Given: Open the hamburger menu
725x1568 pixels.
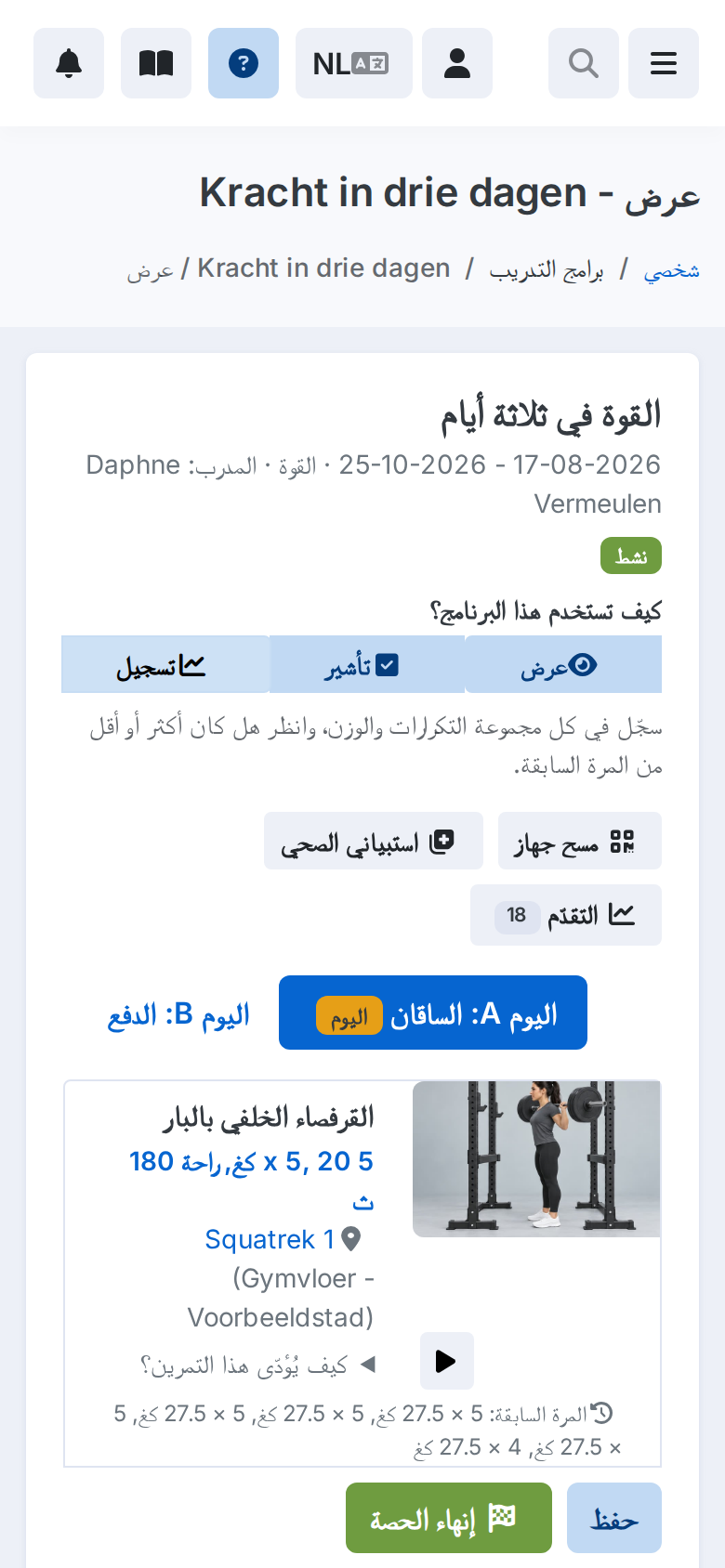Looking at the screenshot, I should pos(664,63).
